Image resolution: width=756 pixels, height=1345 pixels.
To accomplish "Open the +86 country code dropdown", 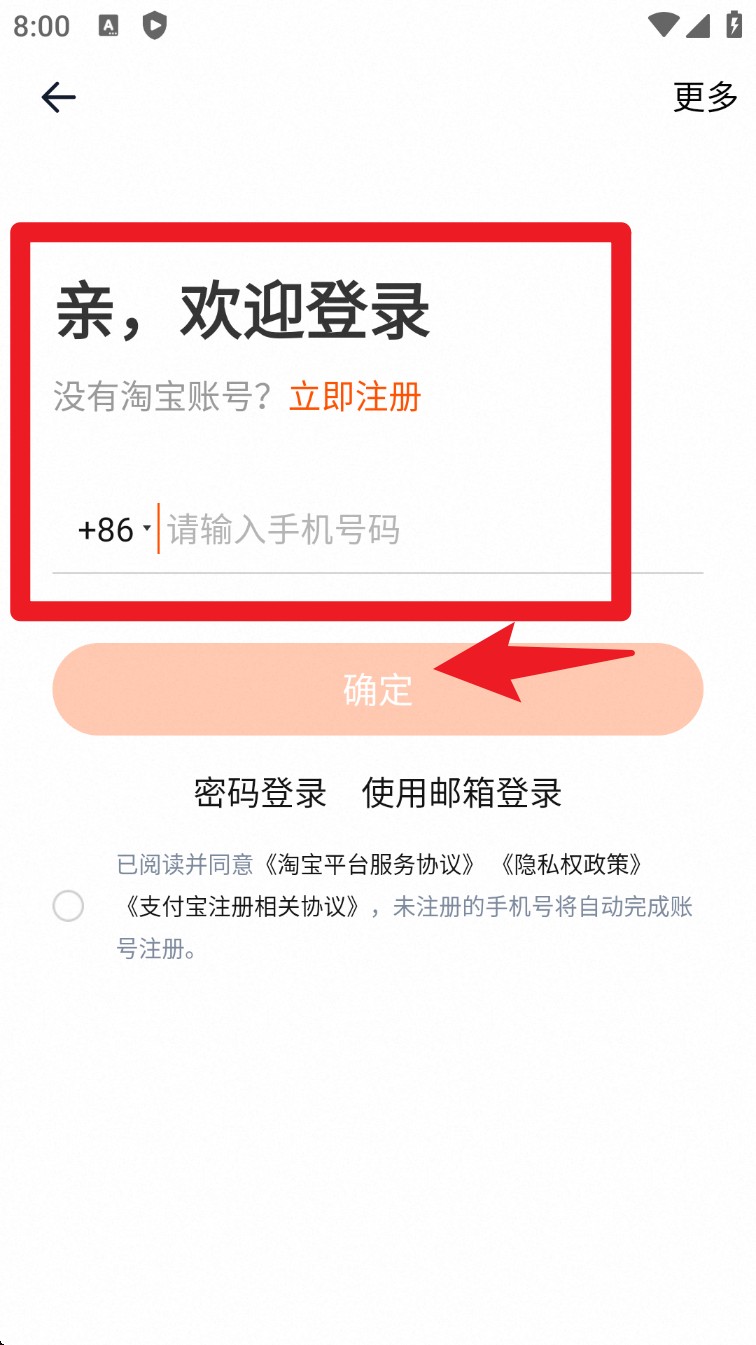I will coord(114,530).
